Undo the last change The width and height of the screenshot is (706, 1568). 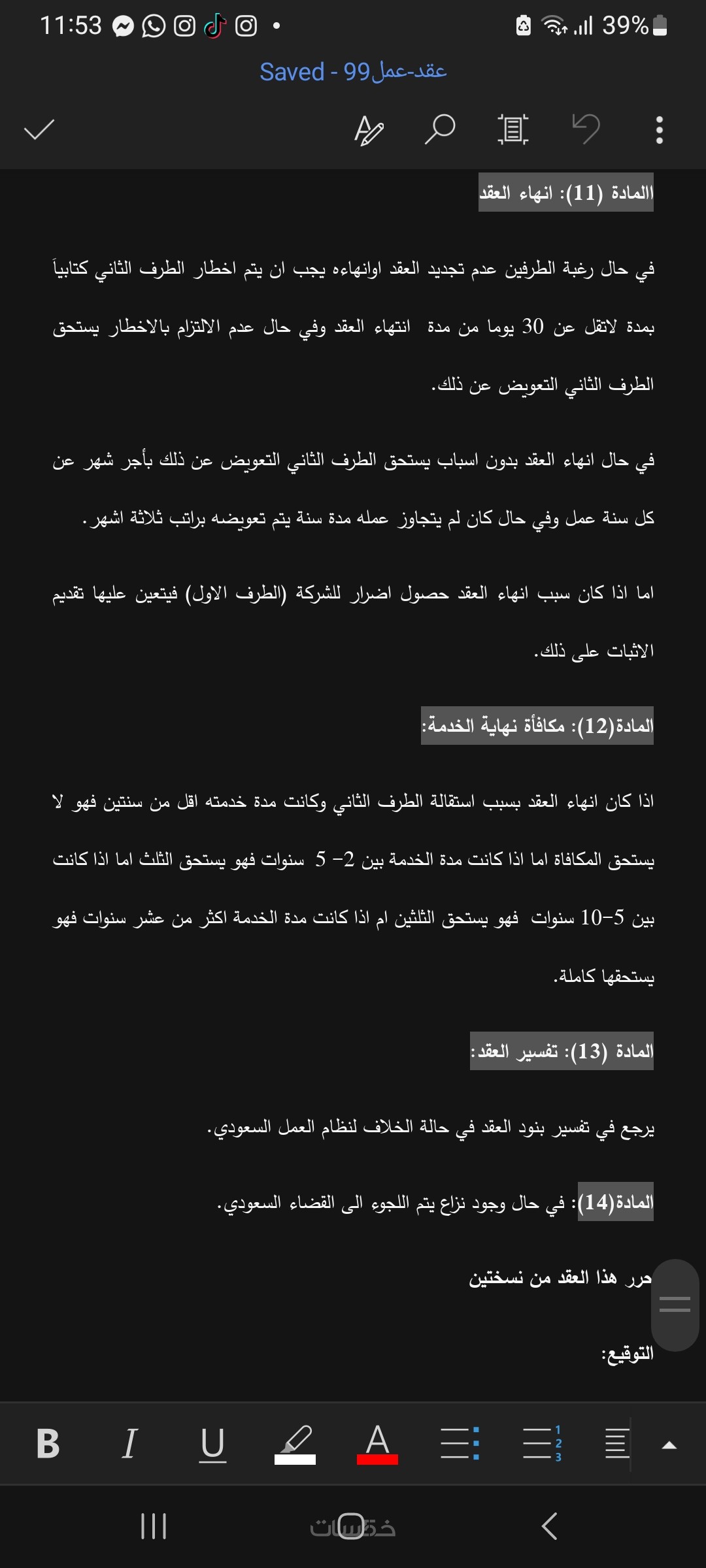pos(586,128)
